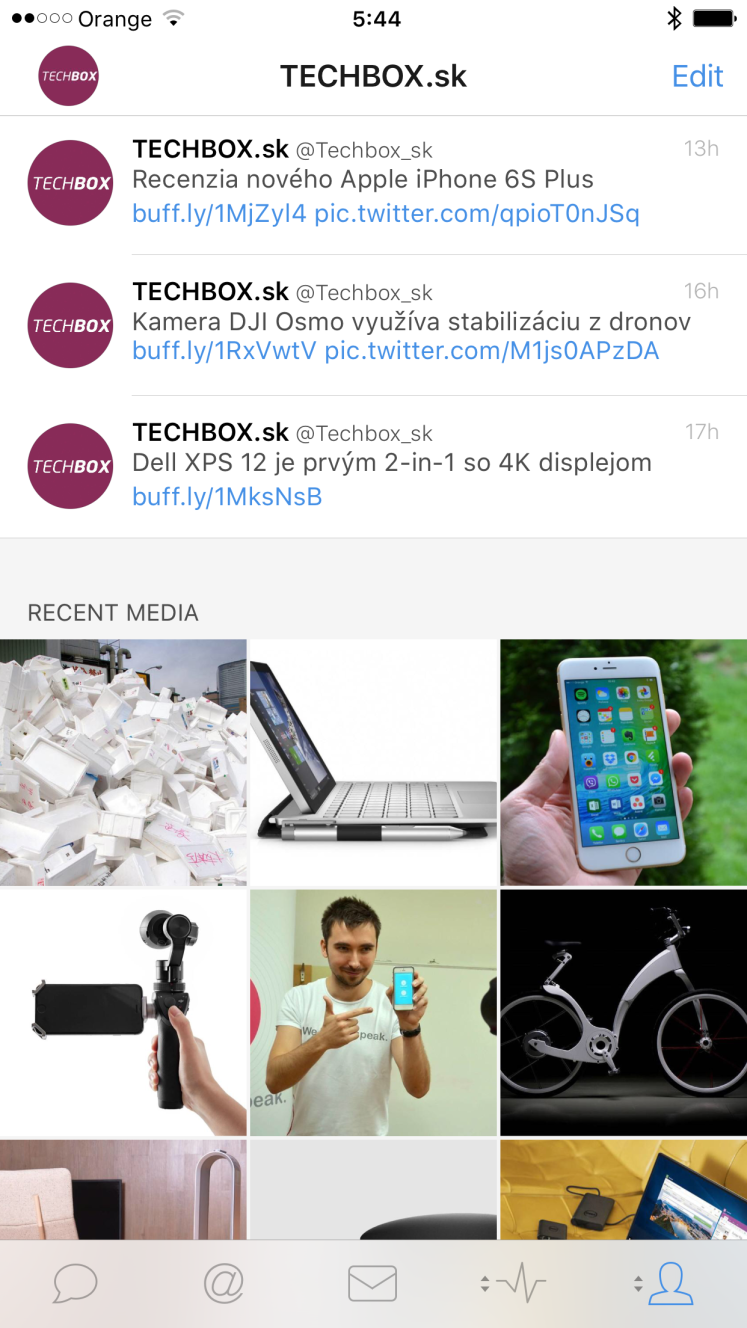This screenshot has width=747, height=1328.
Task: Open the TECHBOX profile avatar in header
Action: [x=69, y=76]
